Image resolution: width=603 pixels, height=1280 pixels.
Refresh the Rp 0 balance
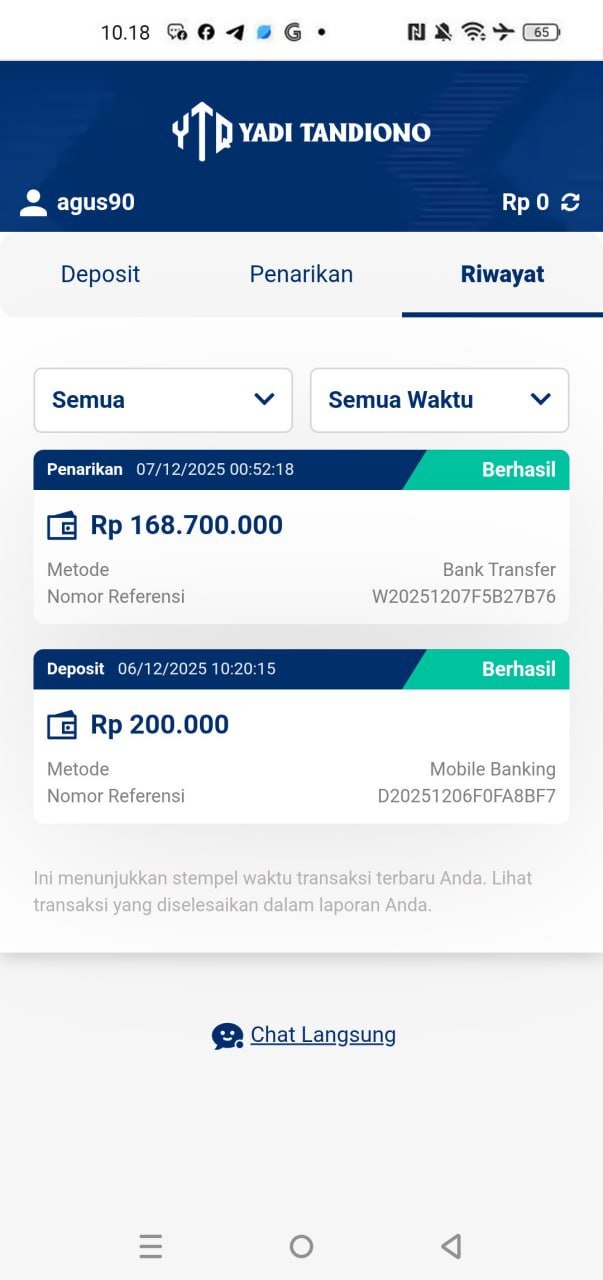point(570,203)
